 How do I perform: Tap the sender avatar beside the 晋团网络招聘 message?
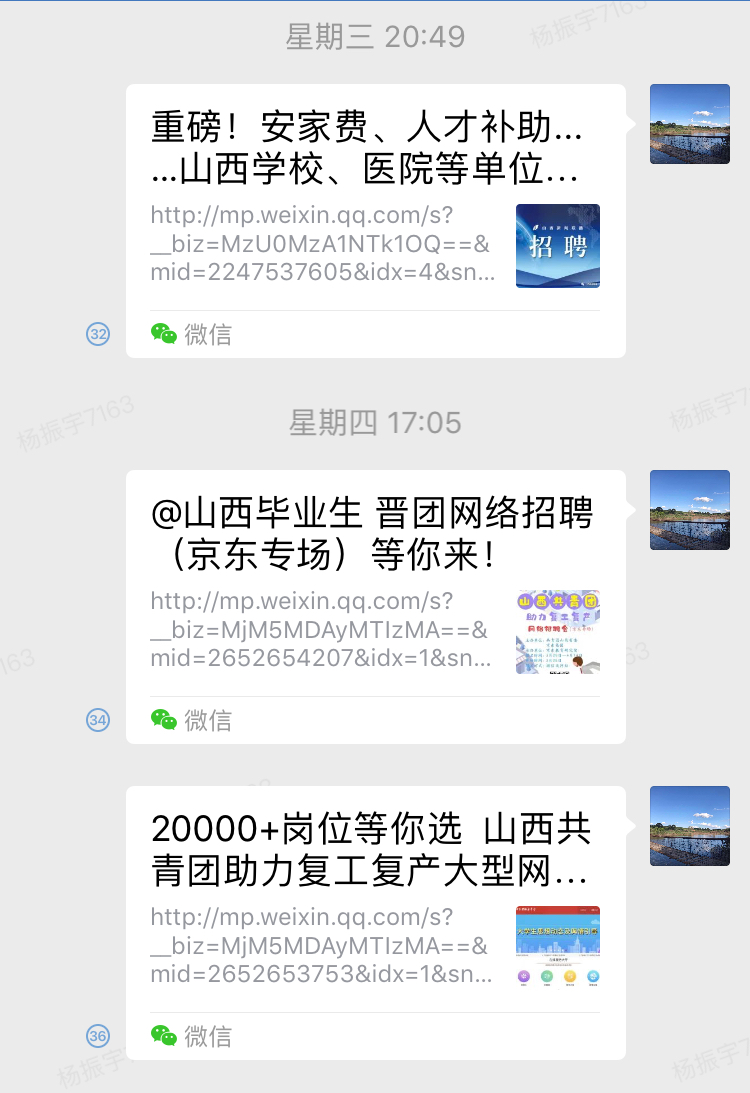pyautogui.click(x=690, y=510)
